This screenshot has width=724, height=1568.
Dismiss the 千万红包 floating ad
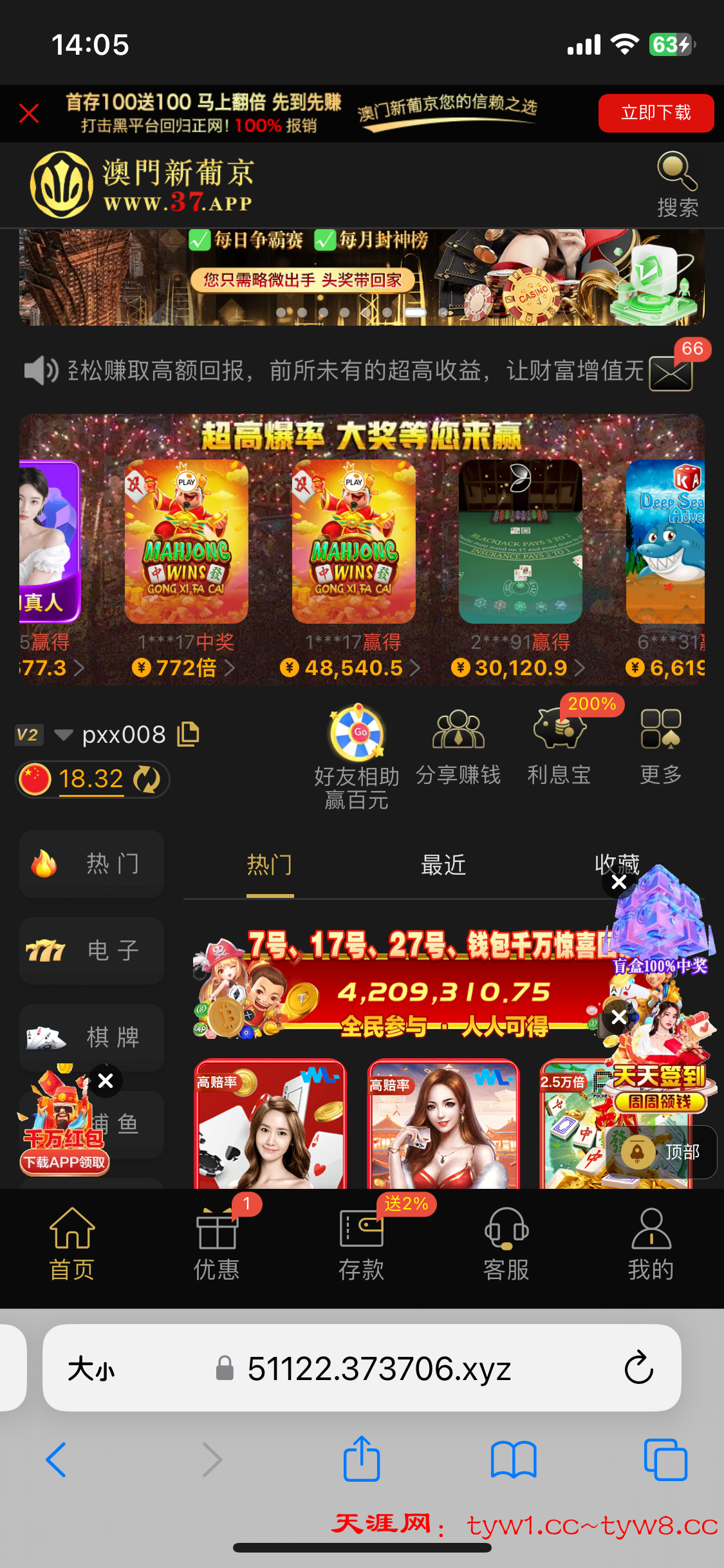[106, 1081]
